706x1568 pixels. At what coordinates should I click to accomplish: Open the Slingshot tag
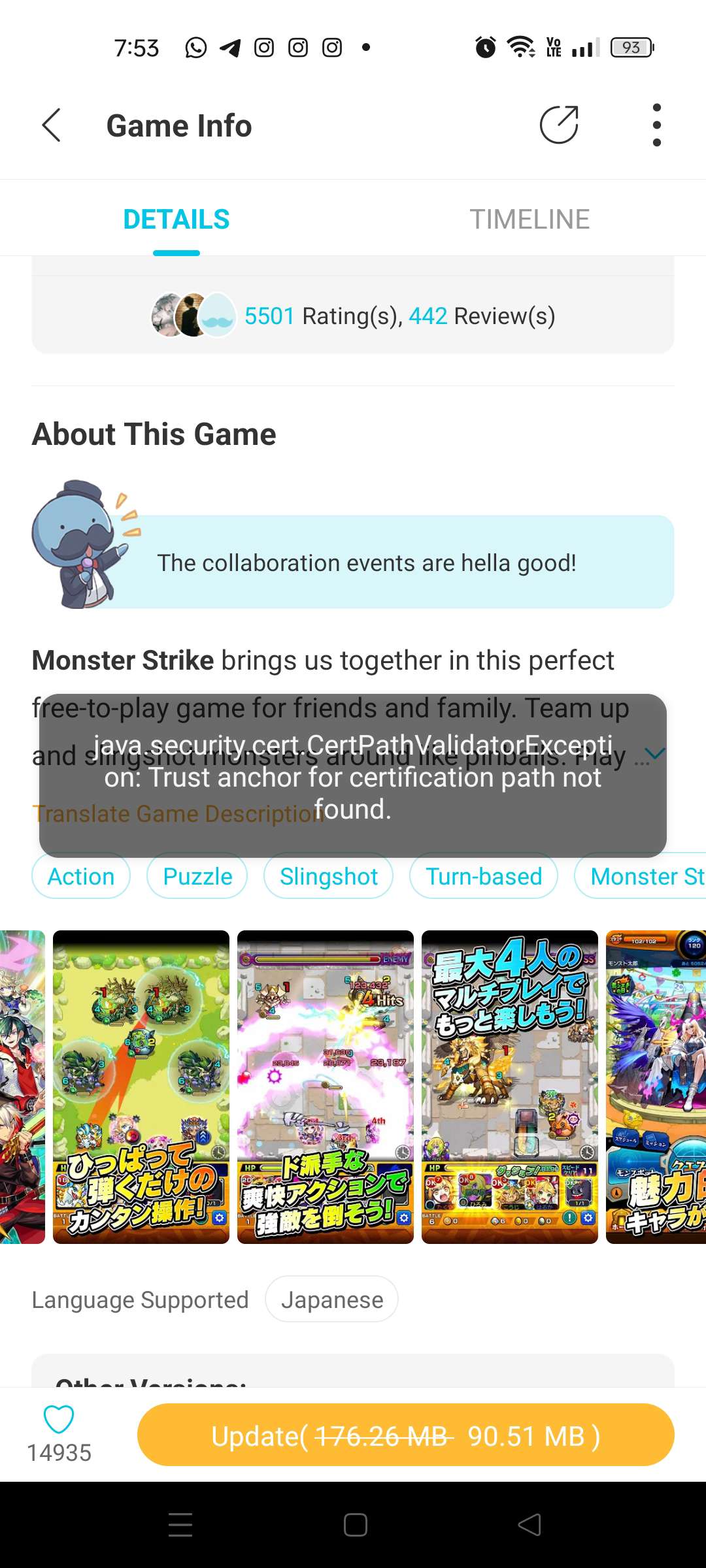(328, 876)
